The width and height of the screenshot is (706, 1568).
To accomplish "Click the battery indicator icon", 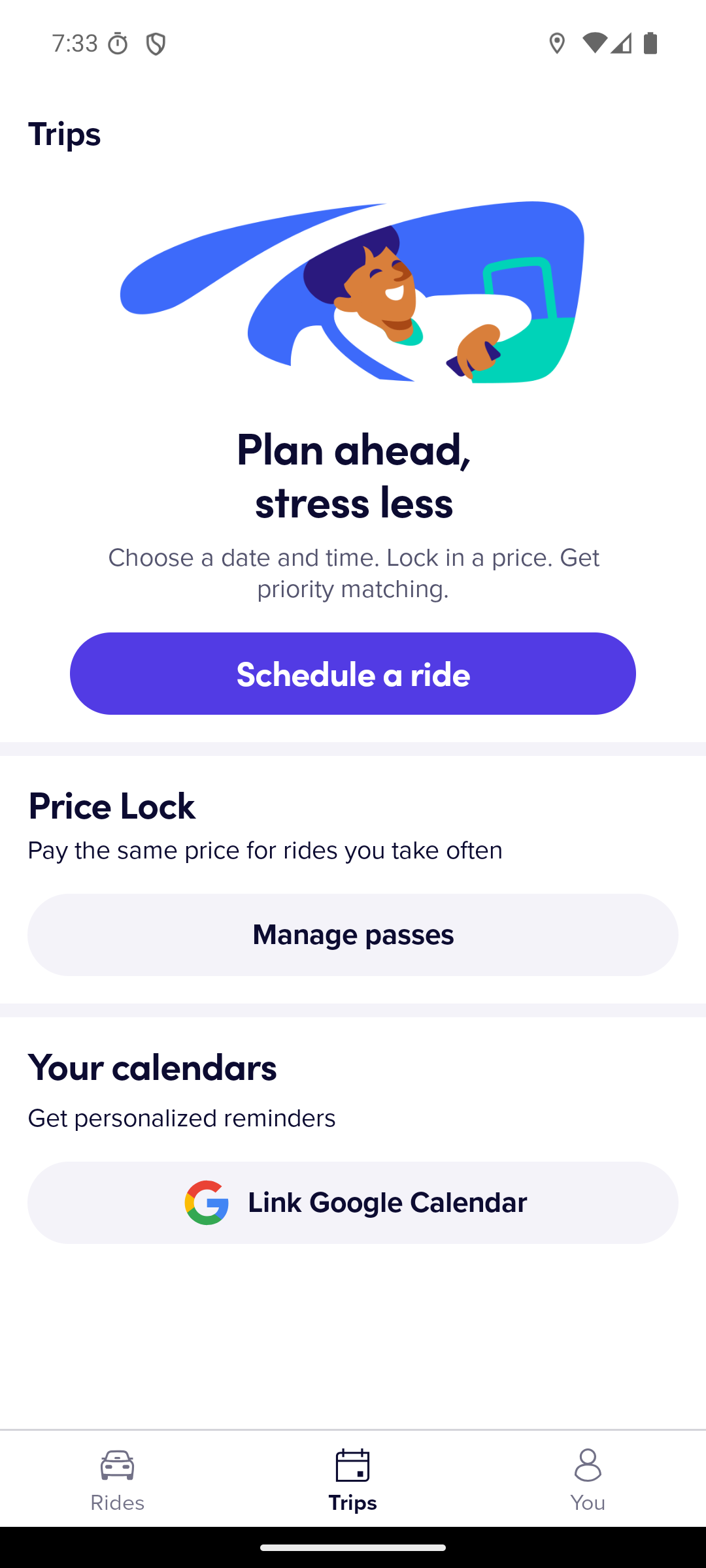I will (x=651, y=43).
